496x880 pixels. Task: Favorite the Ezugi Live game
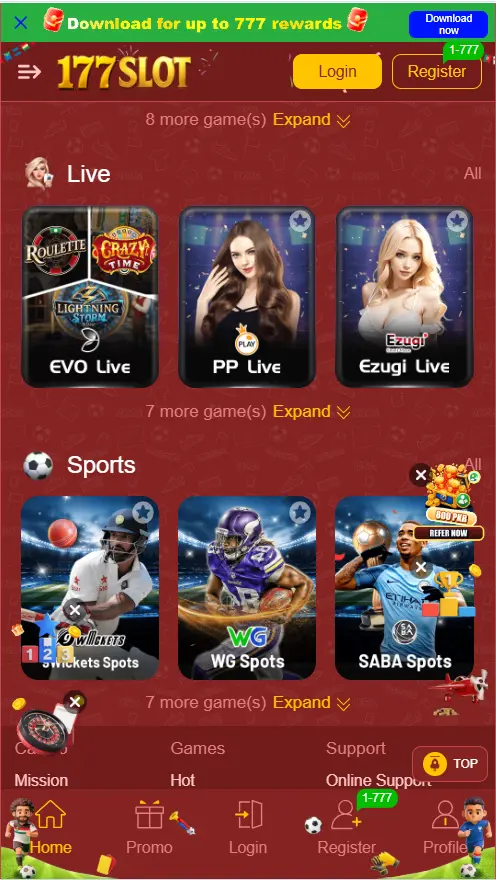click(x=457, y=221)
